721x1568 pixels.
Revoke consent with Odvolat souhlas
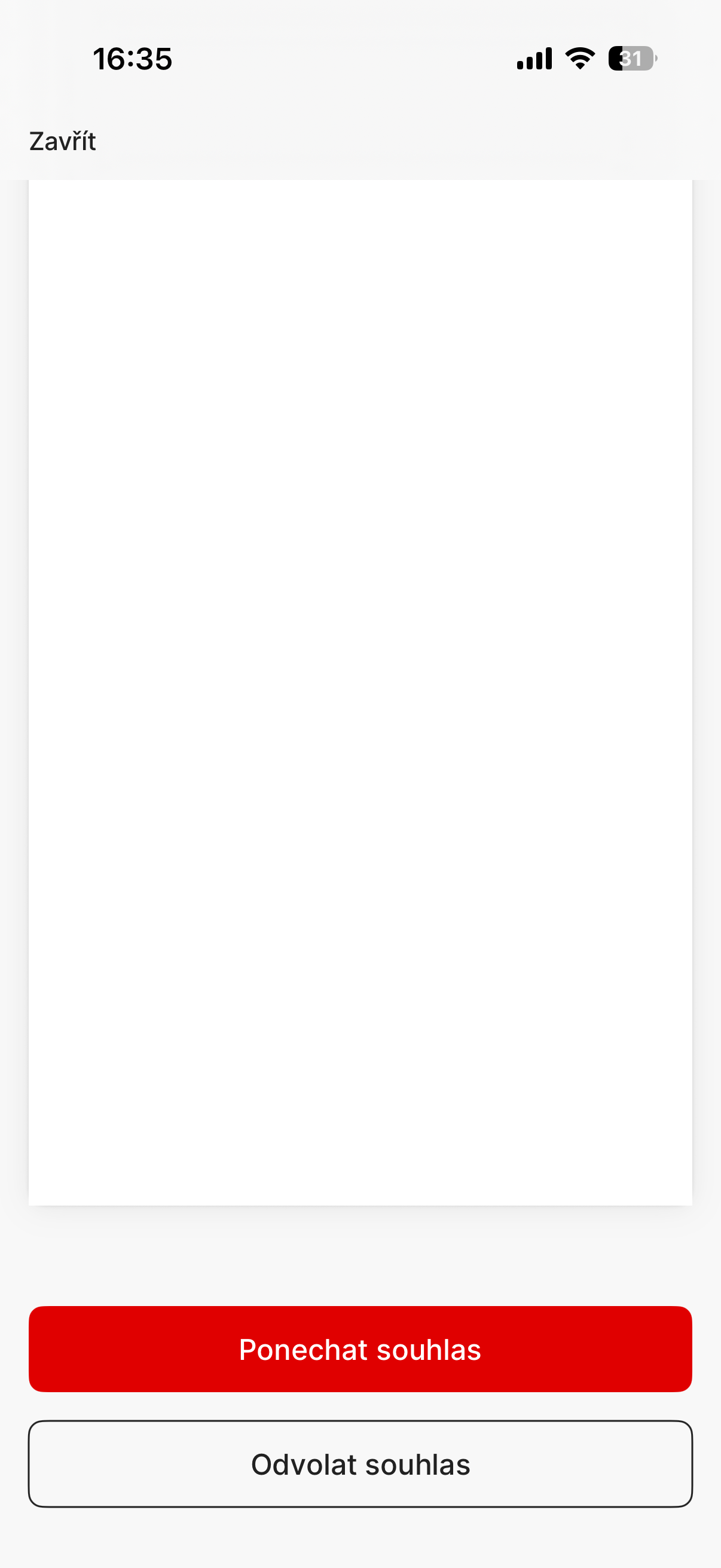click(360, 1464)
